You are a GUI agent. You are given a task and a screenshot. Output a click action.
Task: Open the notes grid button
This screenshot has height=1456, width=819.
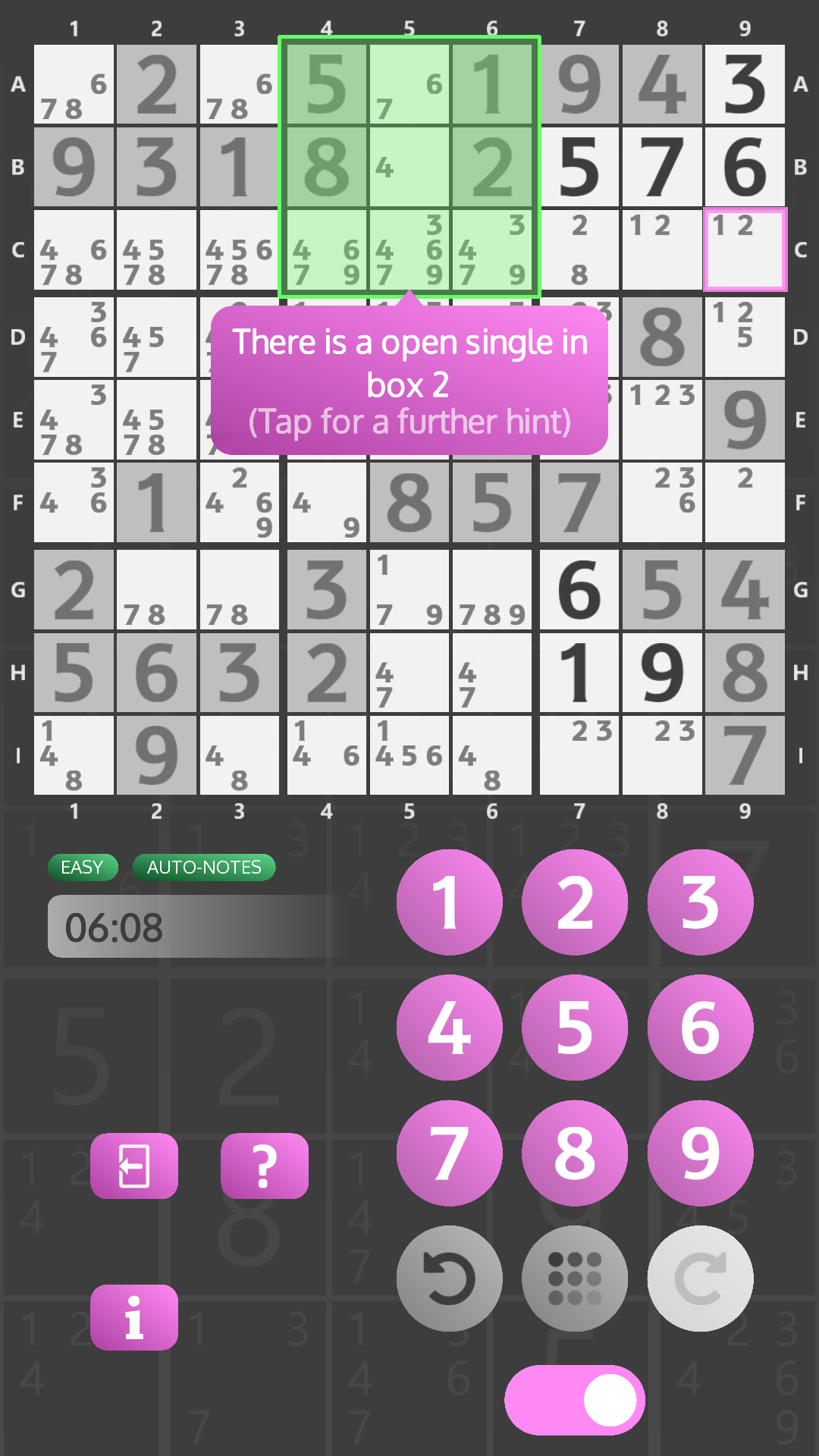click(x=575, y=1279)
